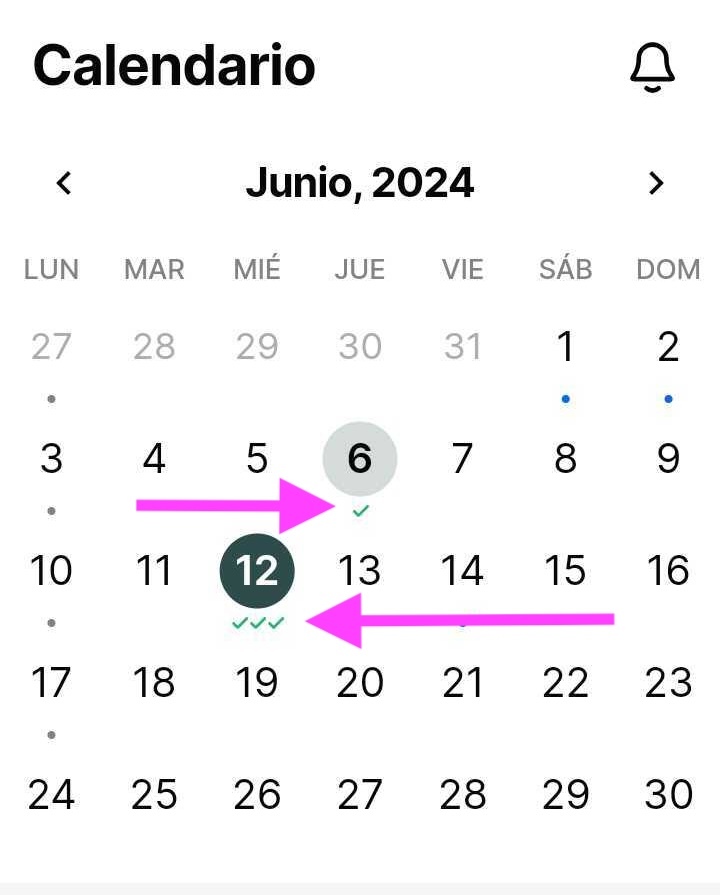Advance to the next month
Screen dimensions: 720x895
pyautogui.click(x=656, y=183)
